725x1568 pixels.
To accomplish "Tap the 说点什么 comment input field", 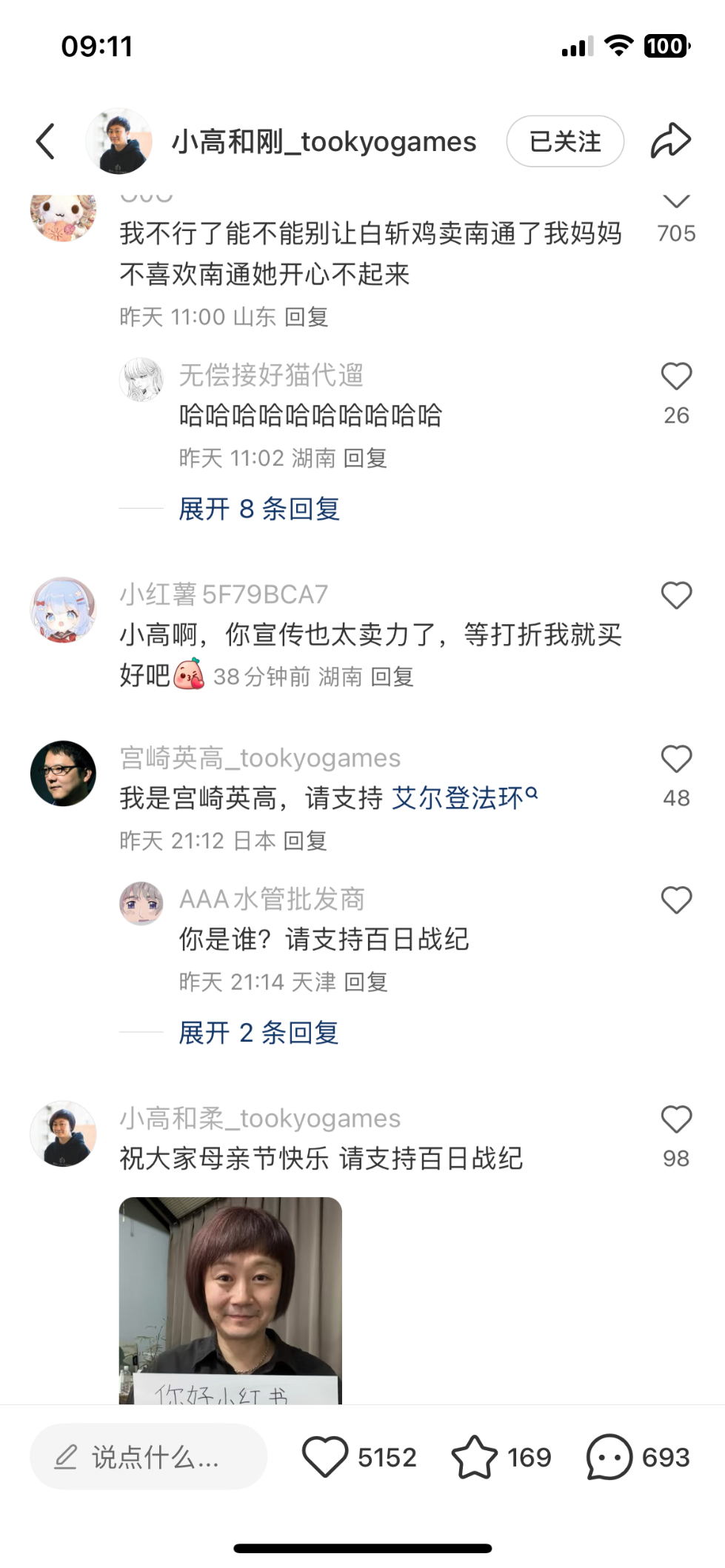I will point(148,1456).
